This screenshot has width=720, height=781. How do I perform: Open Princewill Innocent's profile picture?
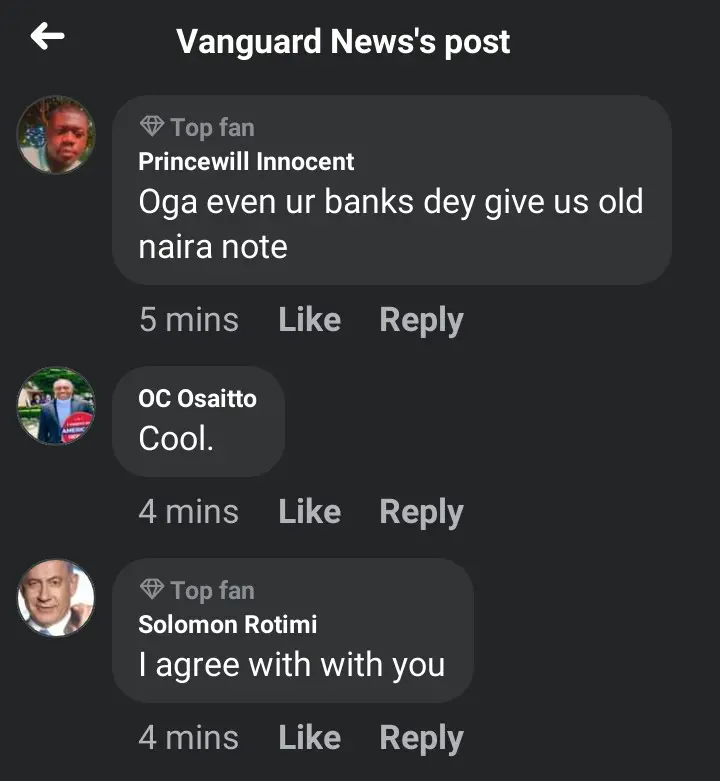56,134
